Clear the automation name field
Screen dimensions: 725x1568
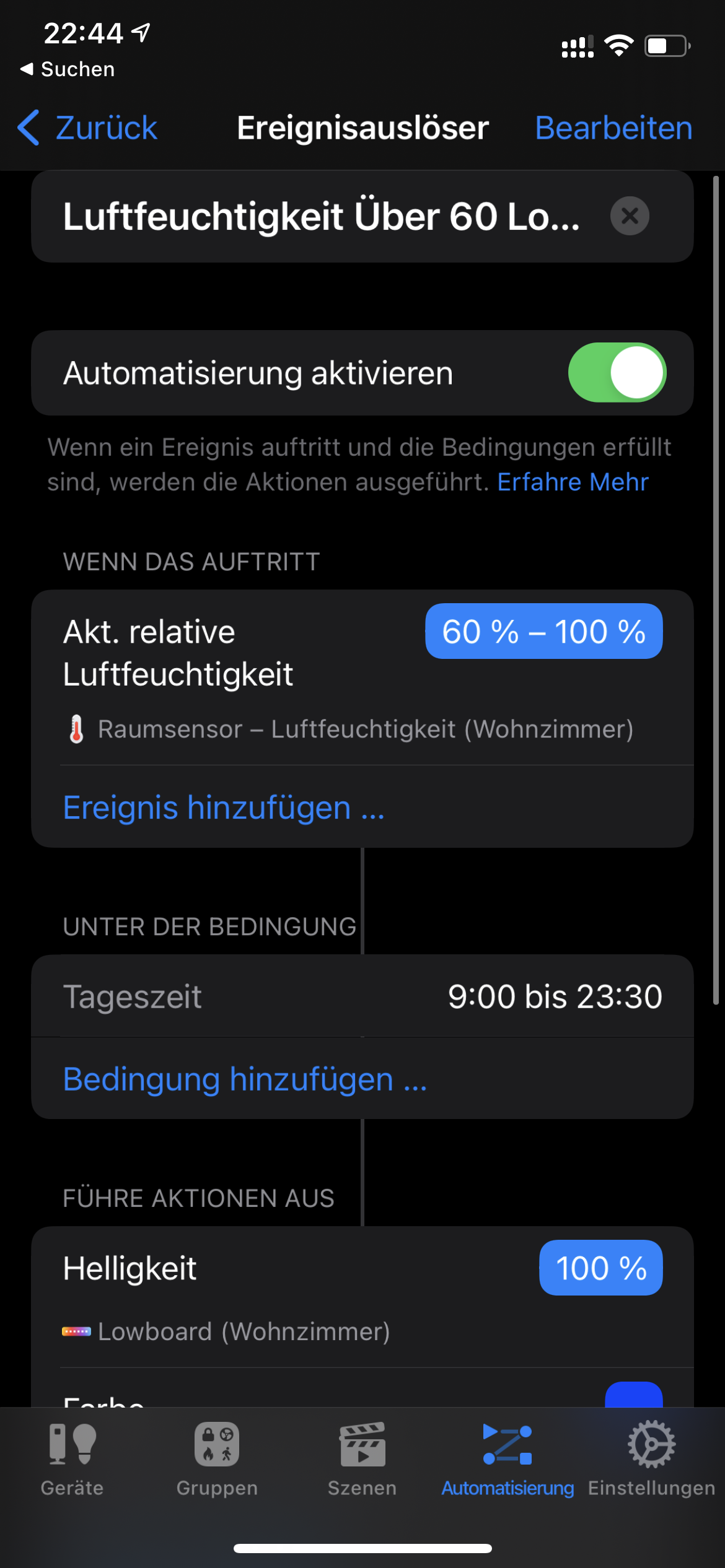tap(630, 216)
